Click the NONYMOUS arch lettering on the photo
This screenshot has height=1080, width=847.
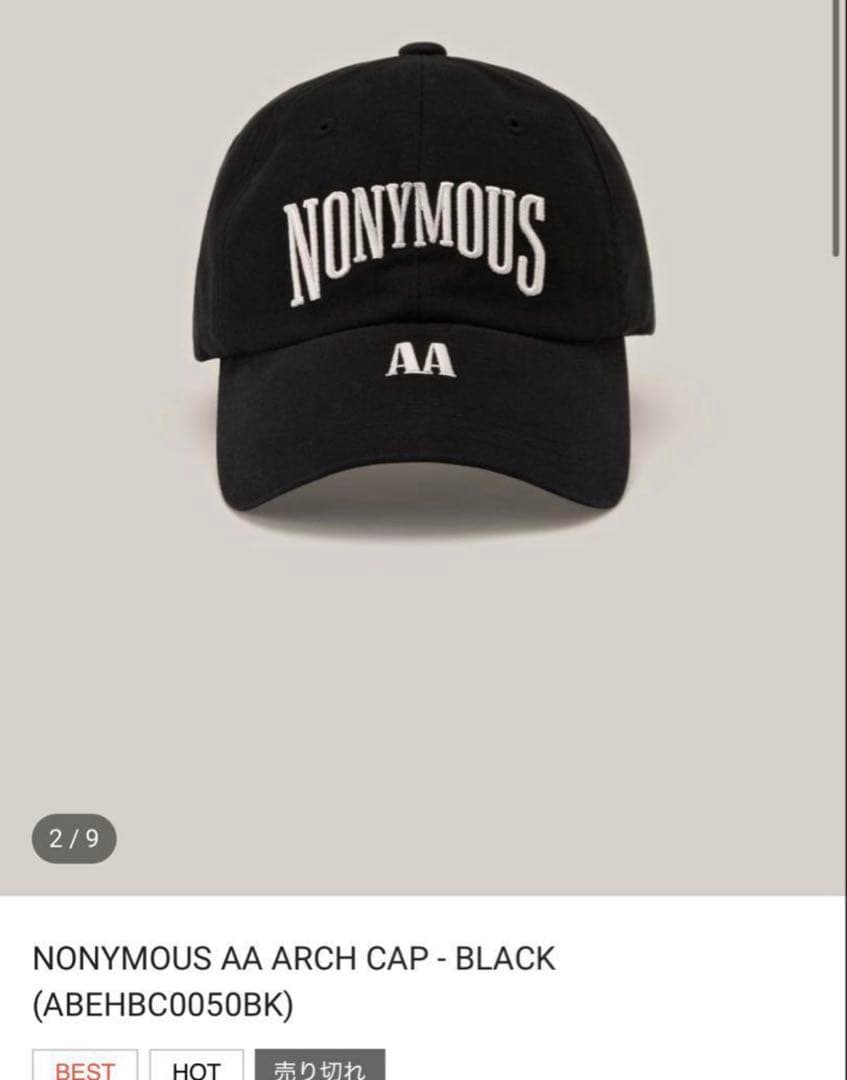click(420, 240)
